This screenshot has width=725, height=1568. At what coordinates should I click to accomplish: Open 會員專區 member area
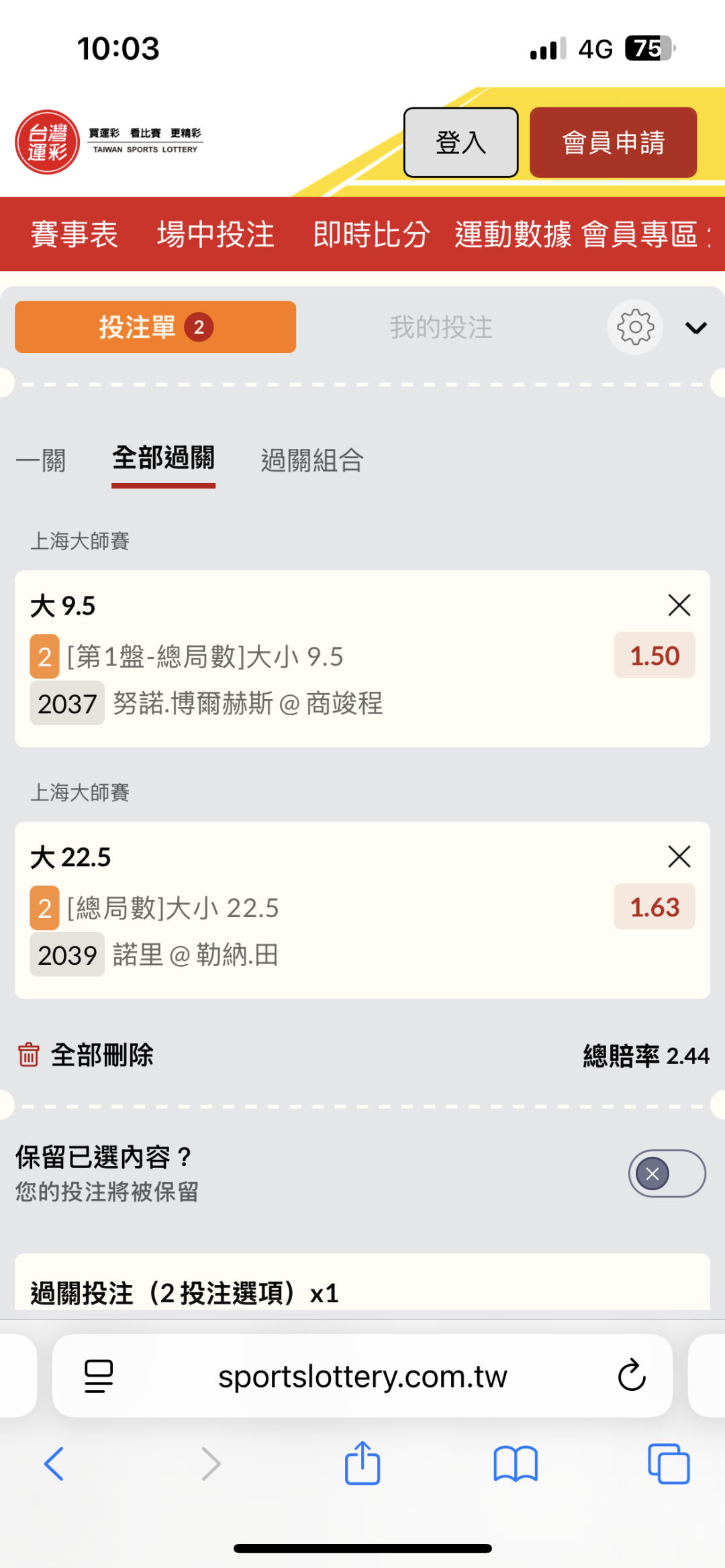640,234
